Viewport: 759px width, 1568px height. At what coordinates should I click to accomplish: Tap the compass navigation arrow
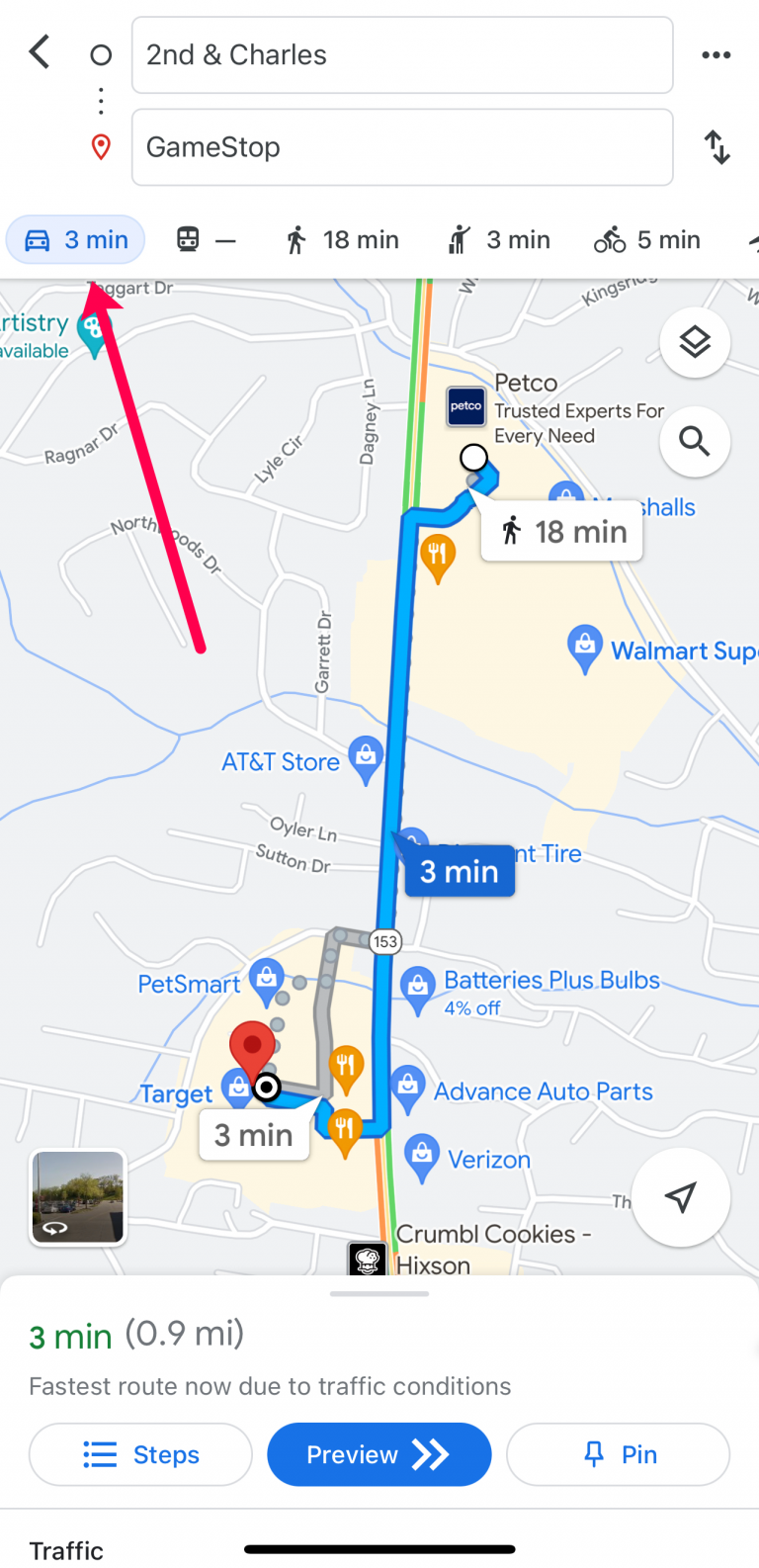[x=680, y=1197]
